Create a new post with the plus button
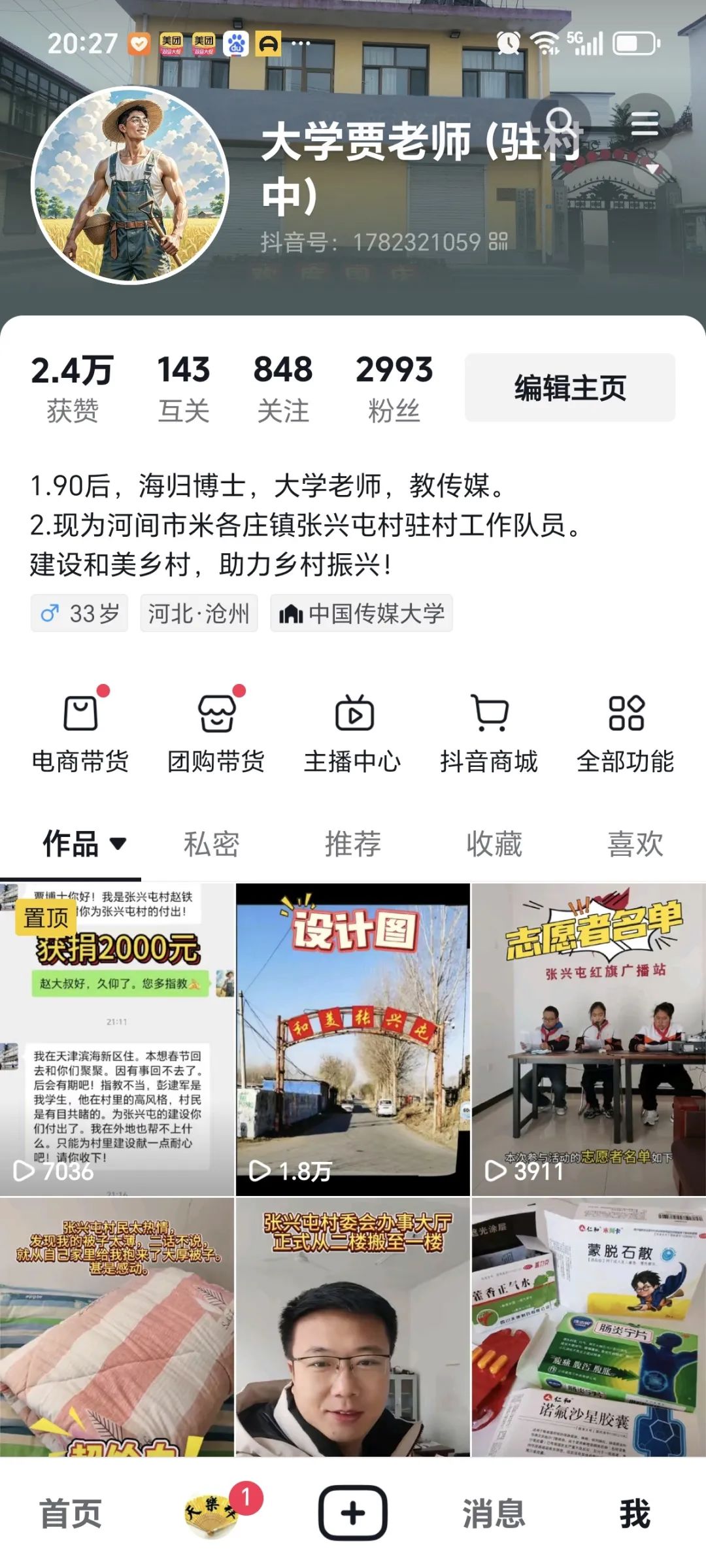Screen dimensions: 706x1568 353,1513
